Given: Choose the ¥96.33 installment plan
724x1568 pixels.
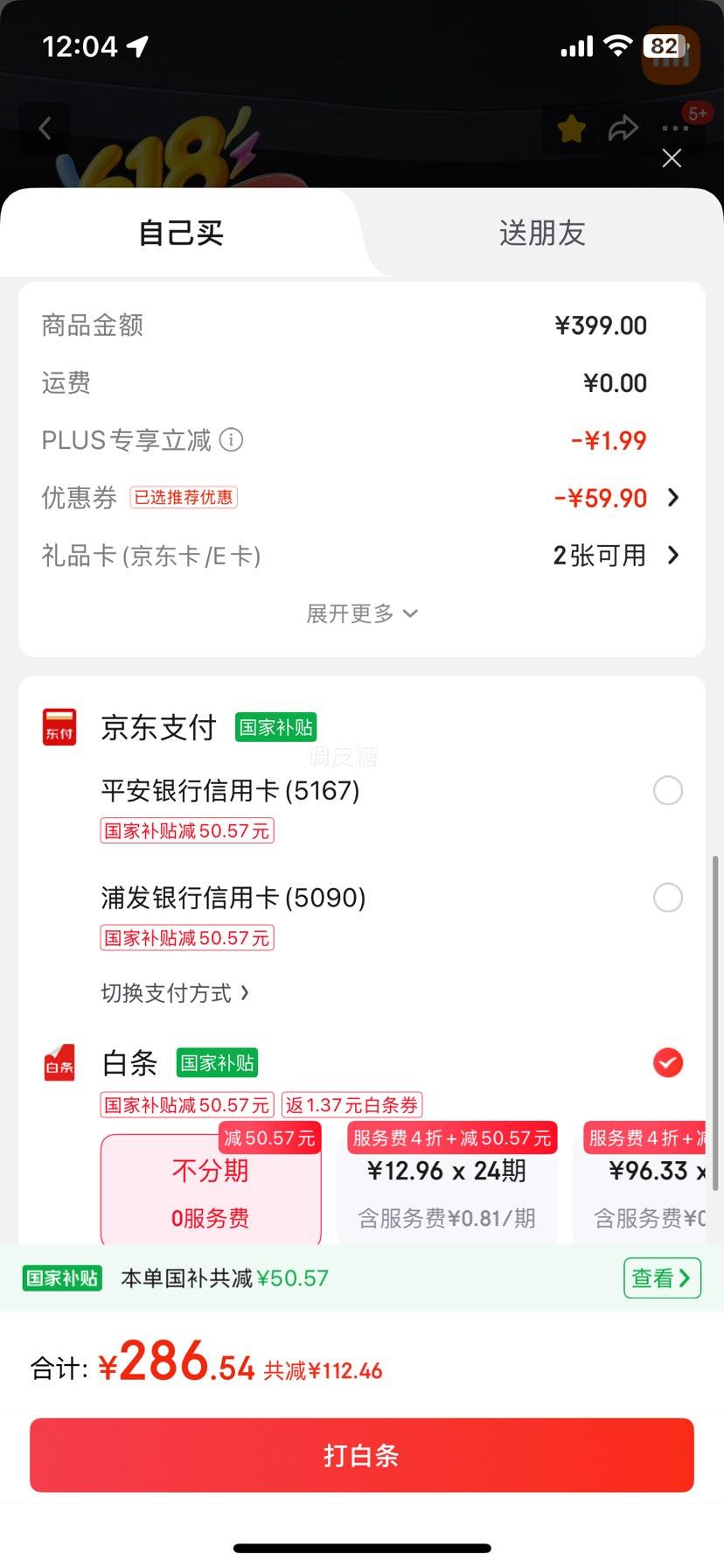Looking at the screenshot, I should point(647,1192).
